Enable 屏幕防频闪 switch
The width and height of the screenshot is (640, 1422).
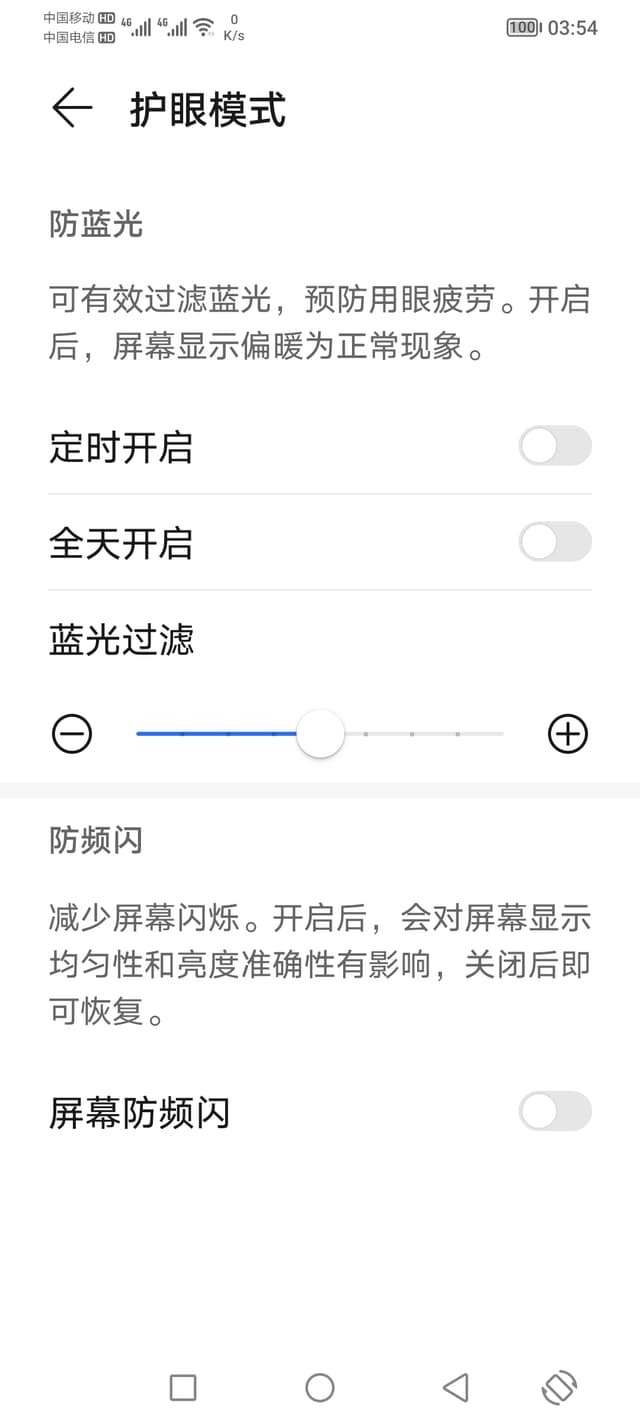pos(555,1111)
